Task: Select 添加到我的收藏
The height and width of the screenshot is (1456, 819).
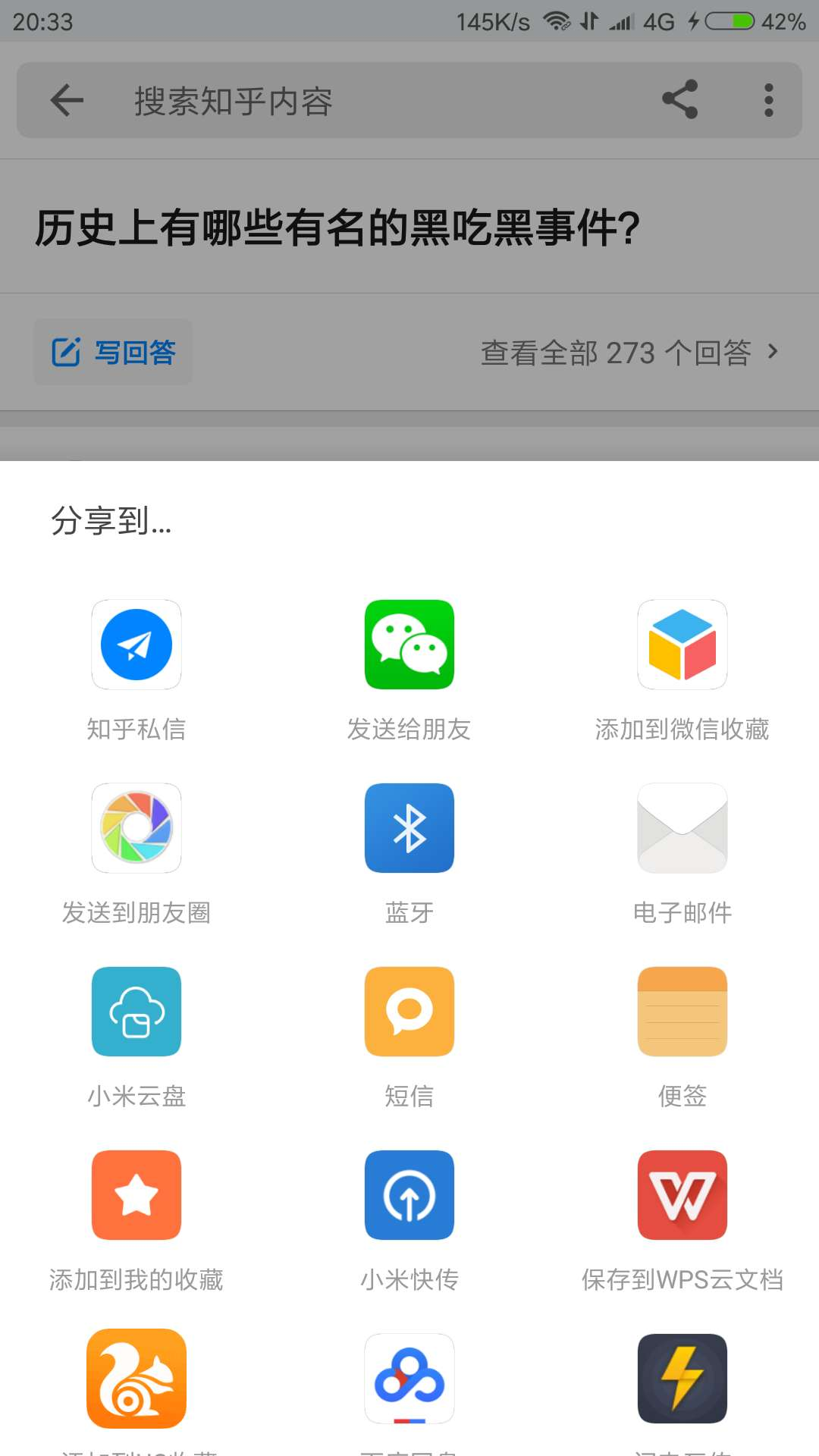Action: [136, 1196]
